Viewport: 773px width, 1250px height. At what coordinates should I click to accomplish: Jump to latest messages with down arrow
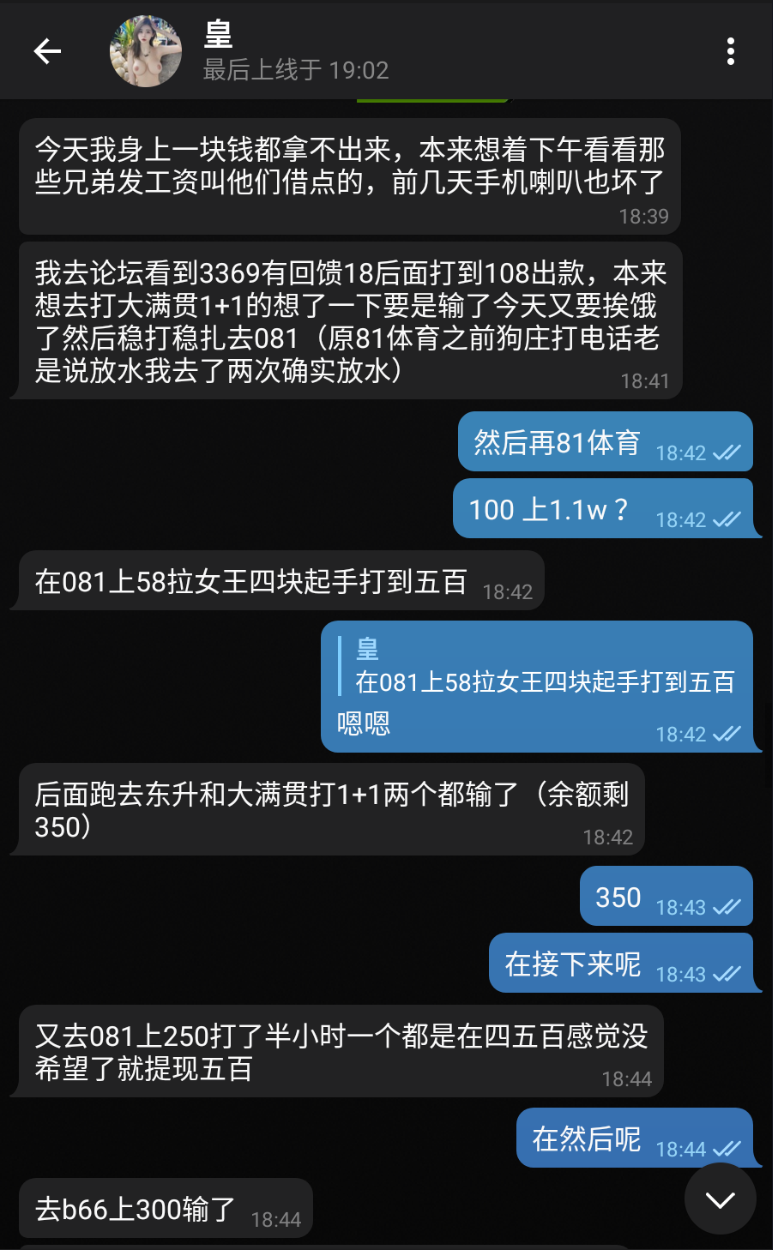720,1198
